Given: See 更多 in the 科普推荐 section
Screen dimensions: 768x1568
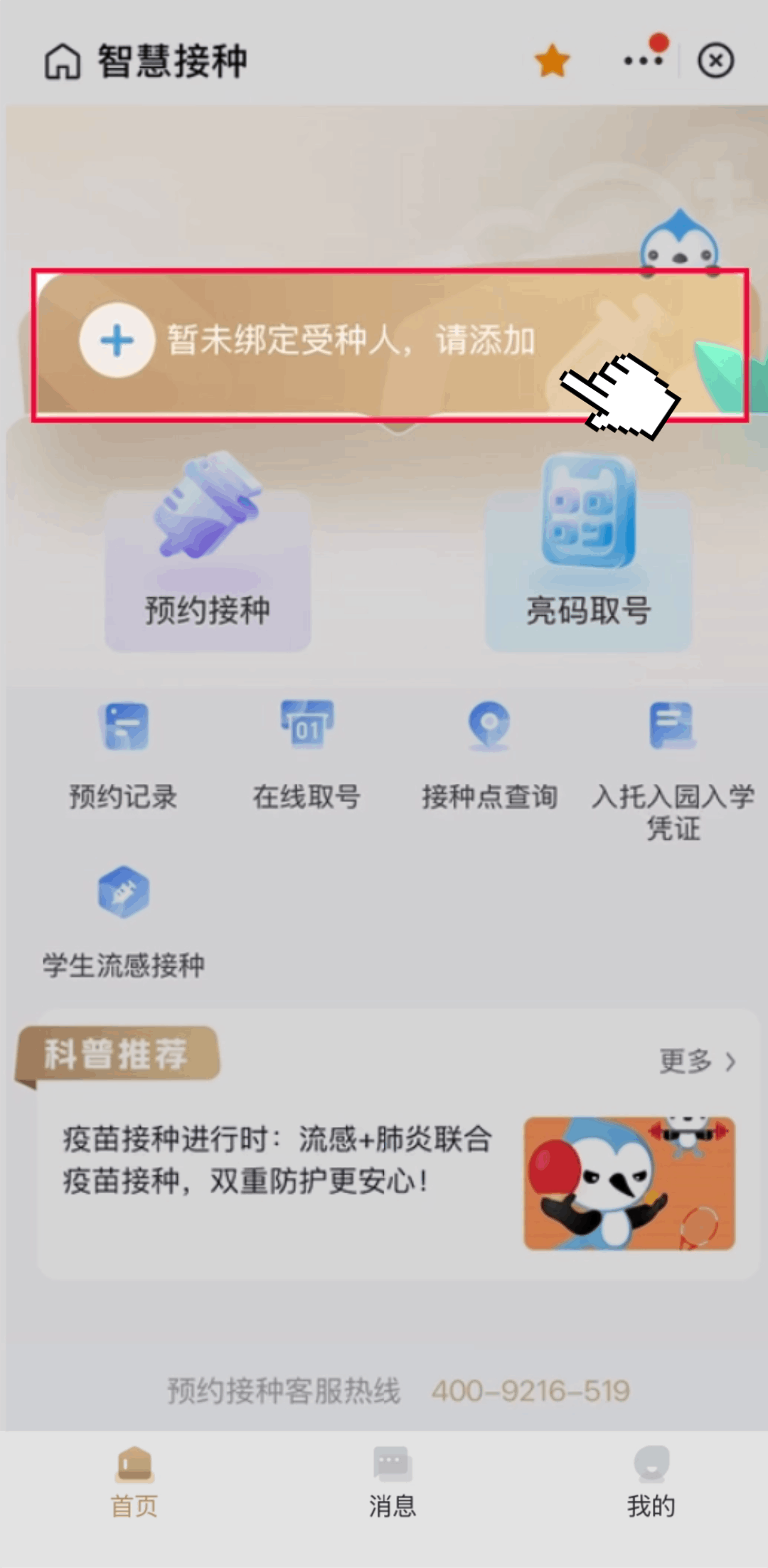Looking at the screenshot, I should [x=697, y=1061].
